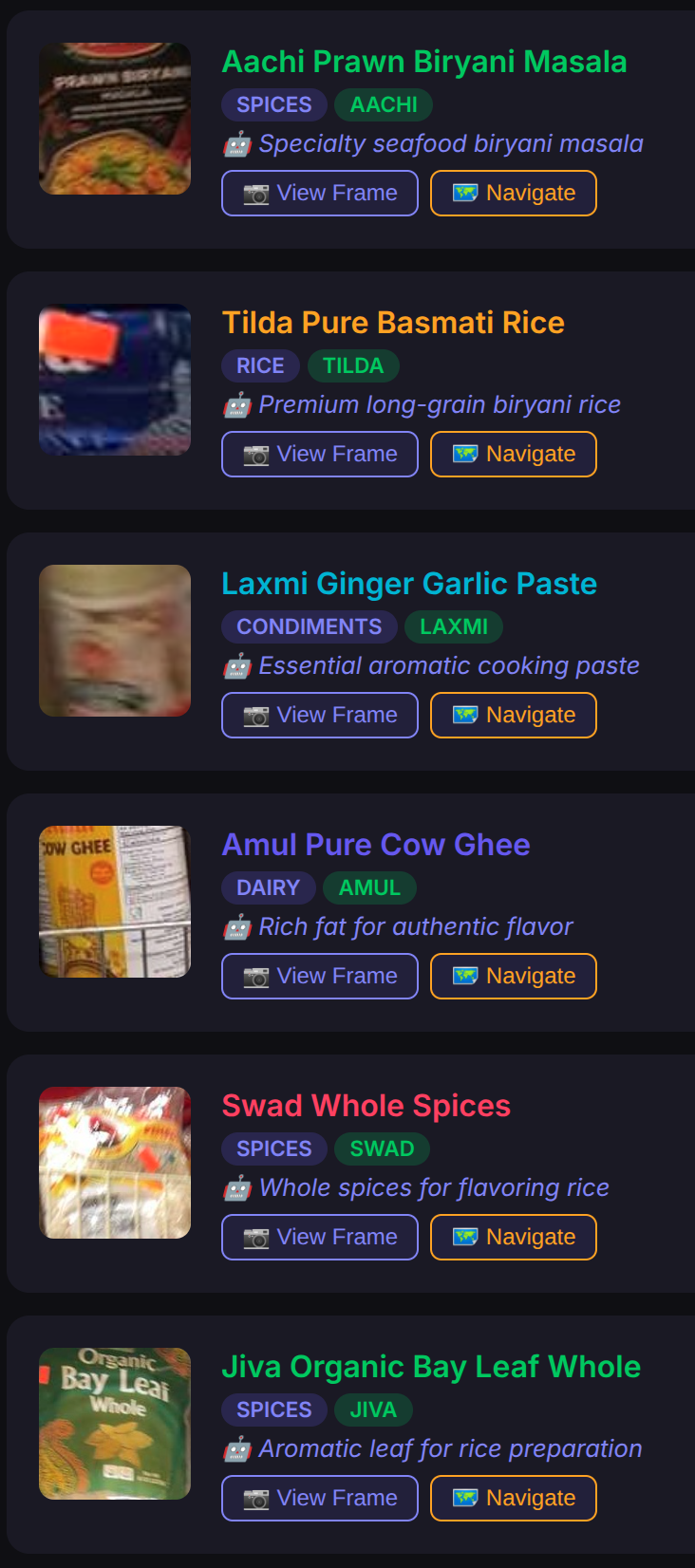
Task: Navigate to Amul Pure Cow Ghee
Action: [x=514, y=977]
